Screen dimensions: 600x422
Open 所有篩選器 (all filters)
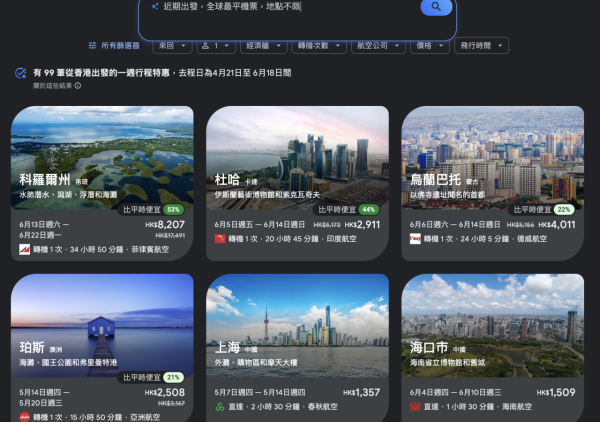click(117, 46)
